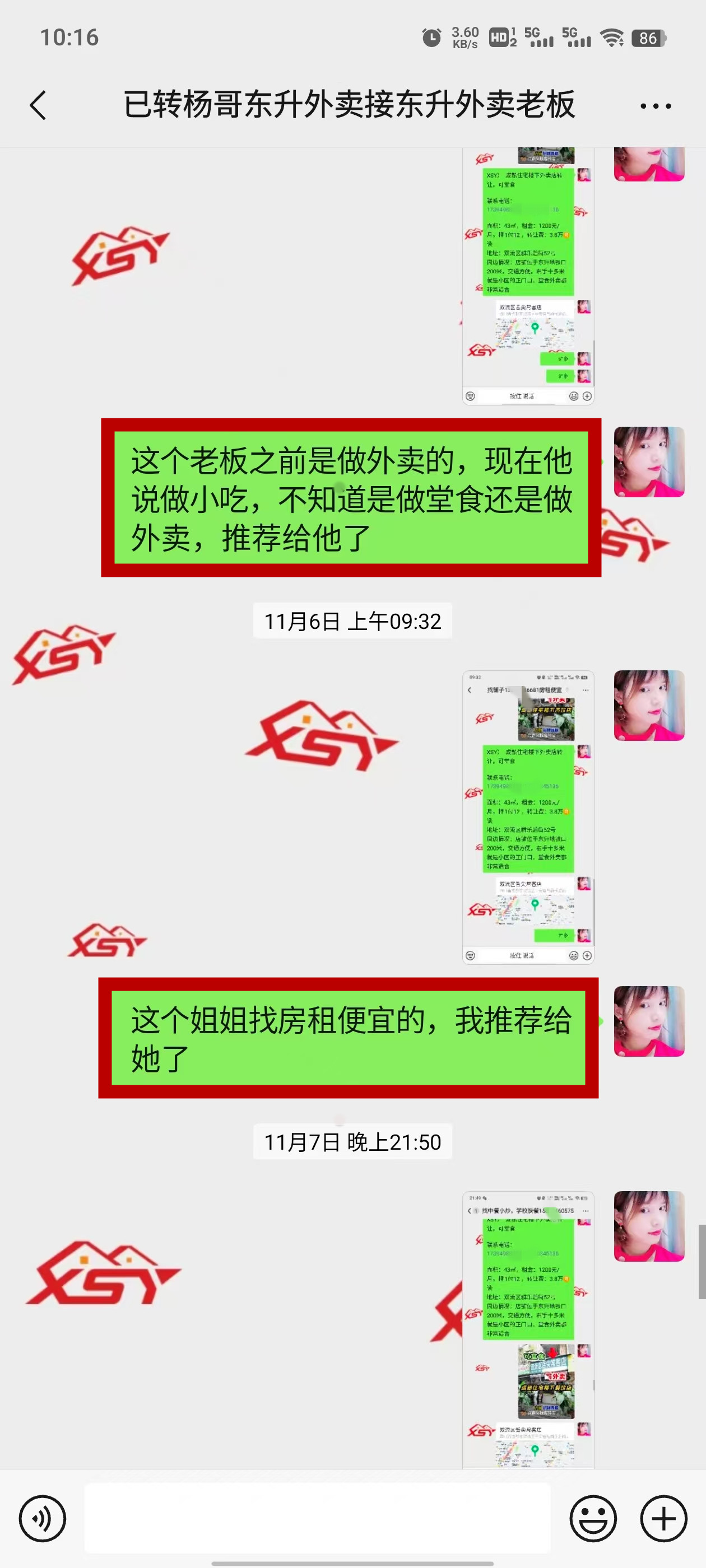Open screenshot image sent November 6 at 09:32
This screenshot has height=1568, width=706.
pyautogui.click(x=527, y=817)
